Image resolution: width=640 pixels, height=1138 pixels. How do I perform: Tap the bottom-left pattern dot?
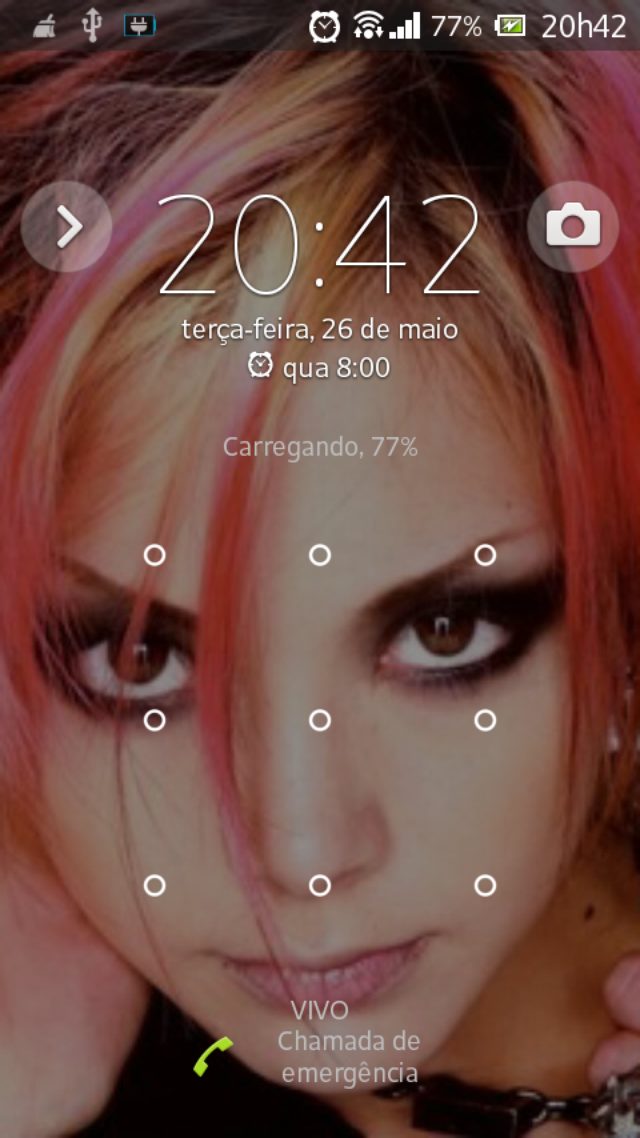[x=154, y=885]
